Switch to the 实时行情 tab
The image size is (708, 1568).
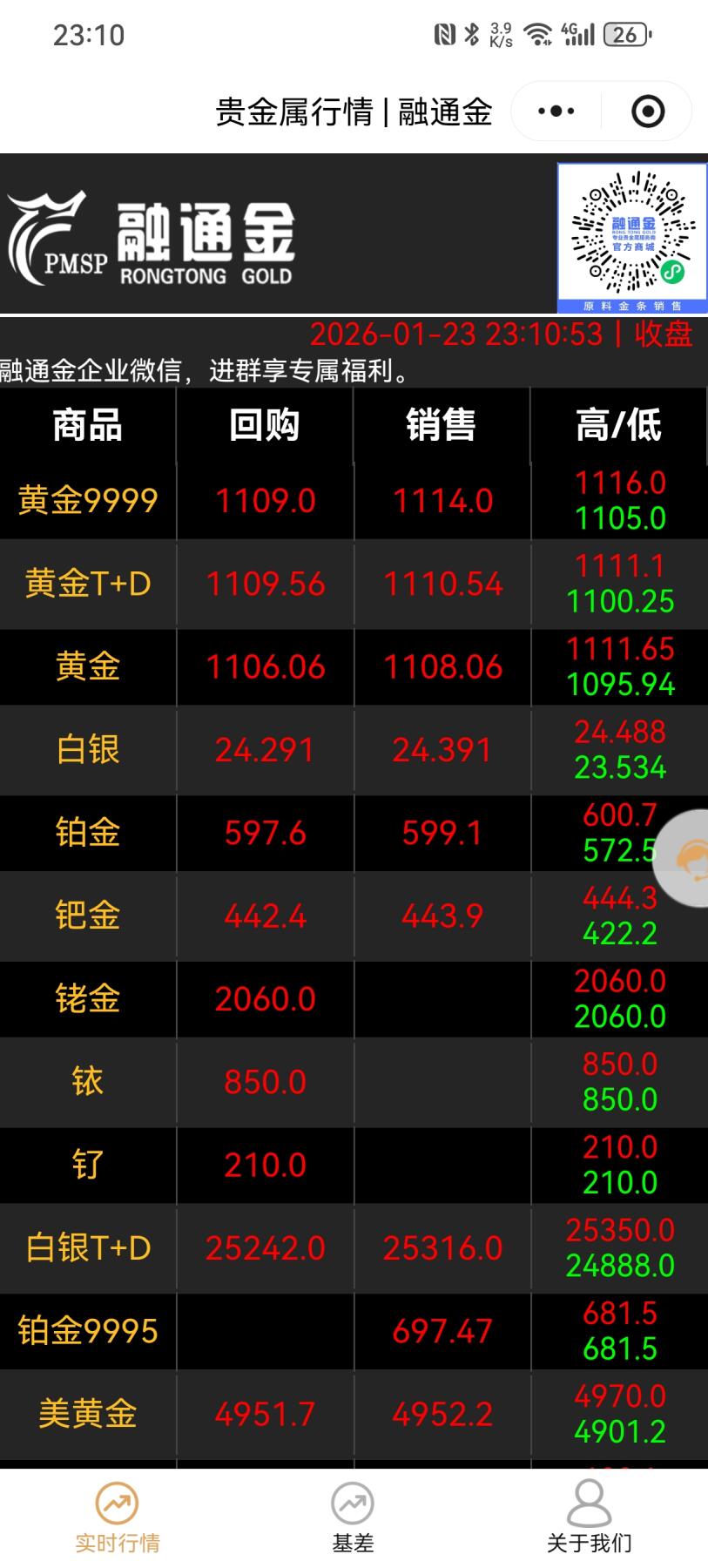[118, 1518]
